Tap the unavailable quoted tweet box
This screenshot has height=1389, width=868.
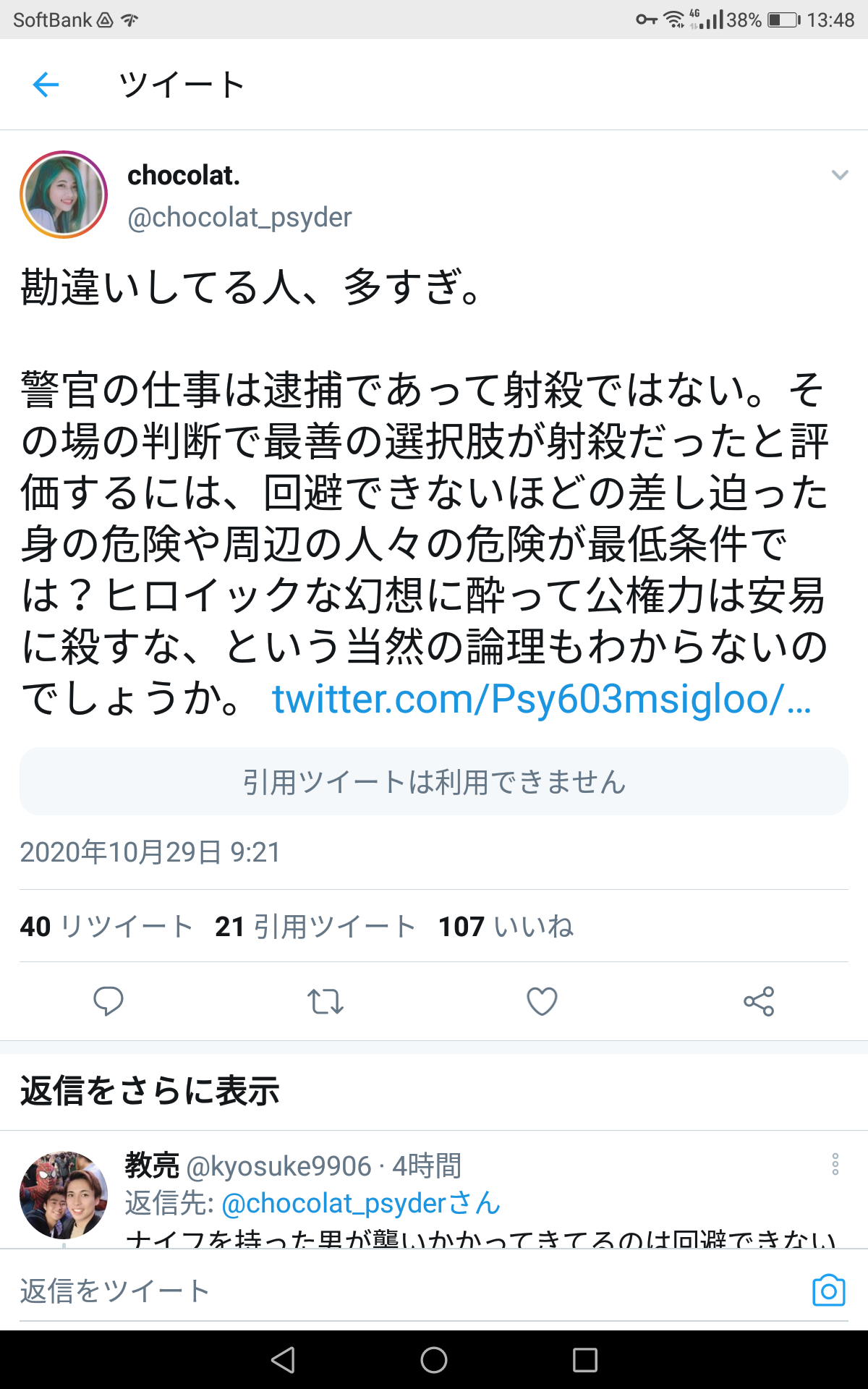pyautogui.click(x=434, y=781)
